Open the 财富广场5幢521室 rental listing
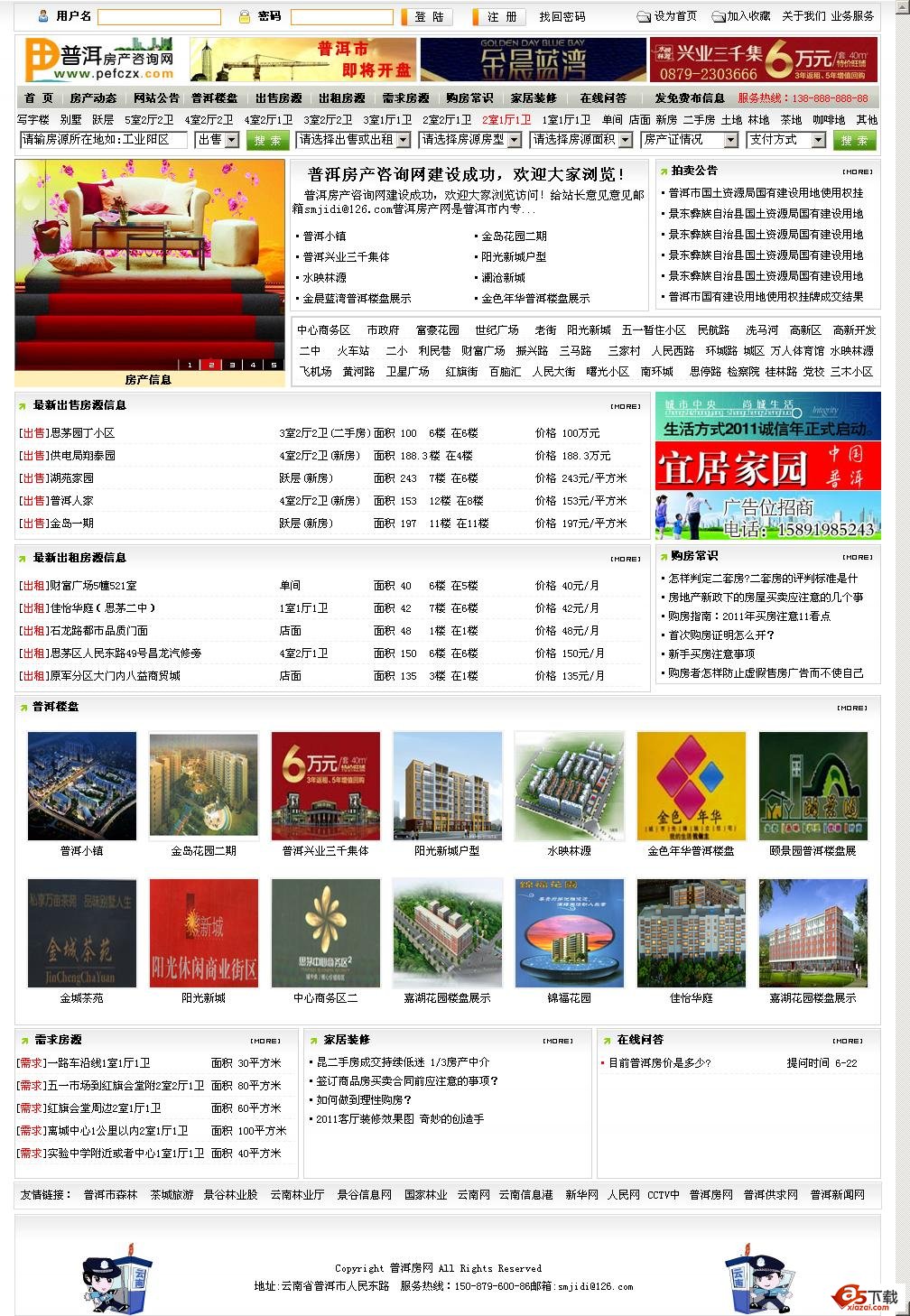The image size is (910, 1316). click(93, 586)
